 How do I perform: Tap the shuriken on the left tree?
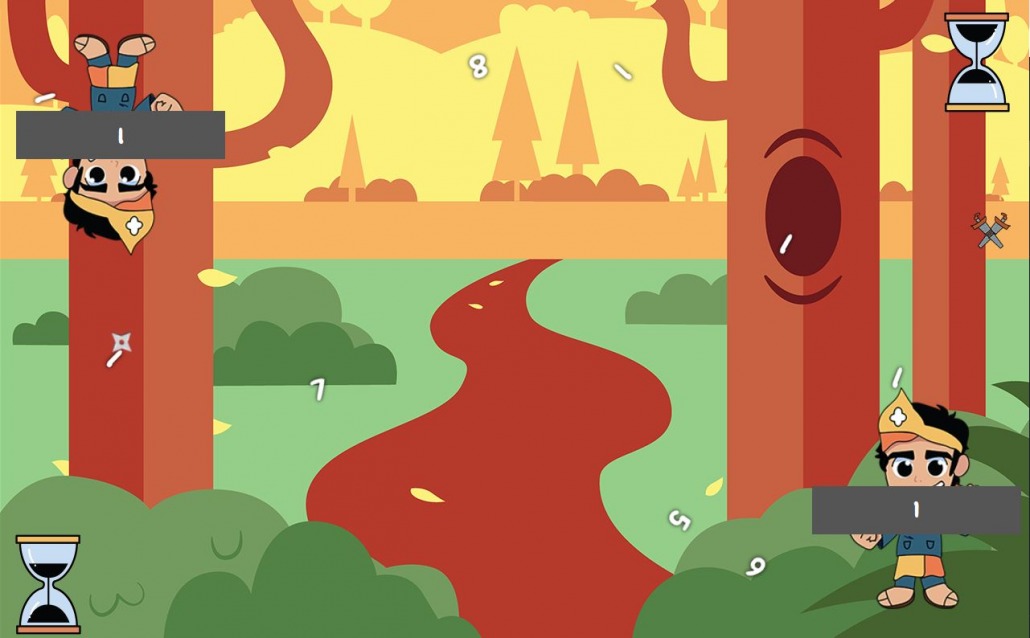pos(122,342)
